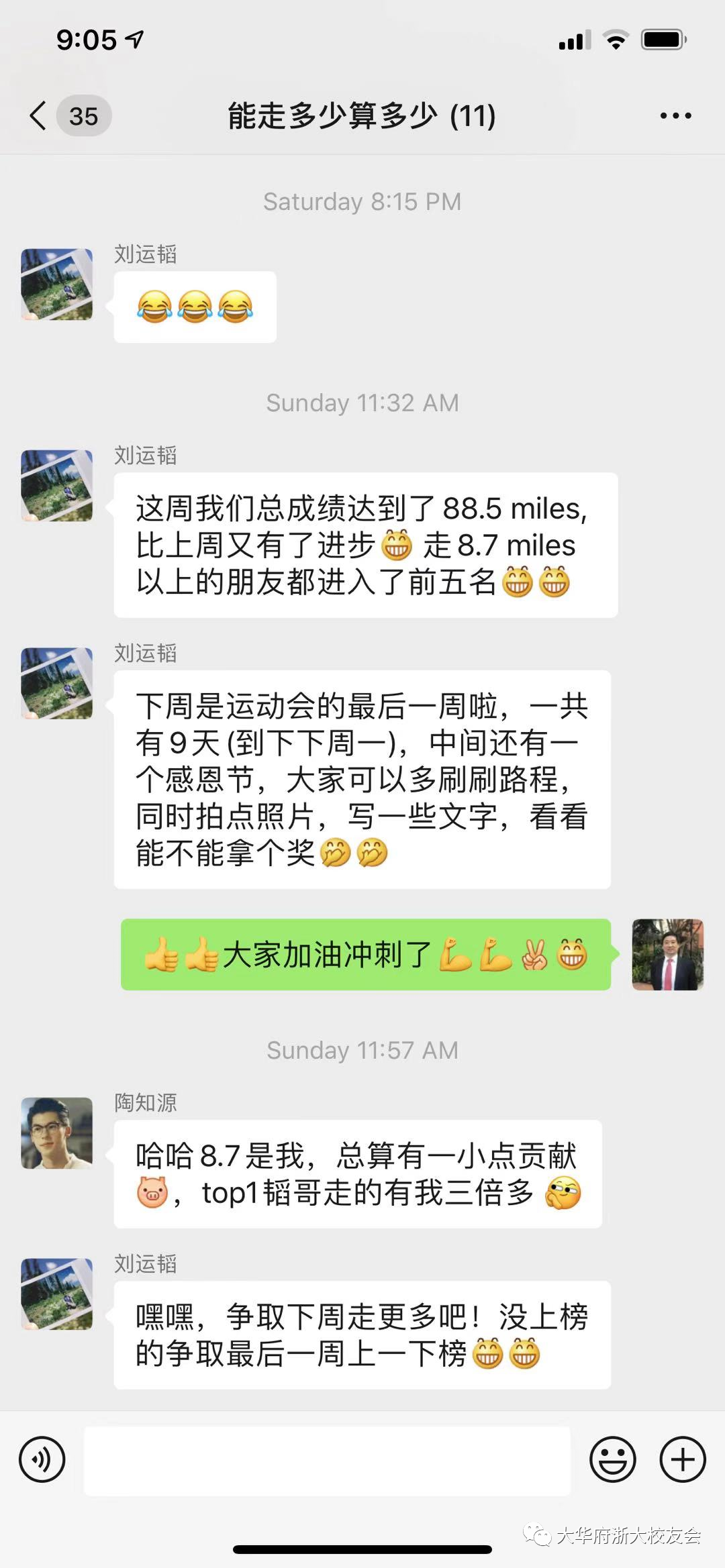The height and width of the screenshot is (1568, 725).
Task: Open 刘运韬's avatar beside laughing emojis message
Action: [57, 284]
